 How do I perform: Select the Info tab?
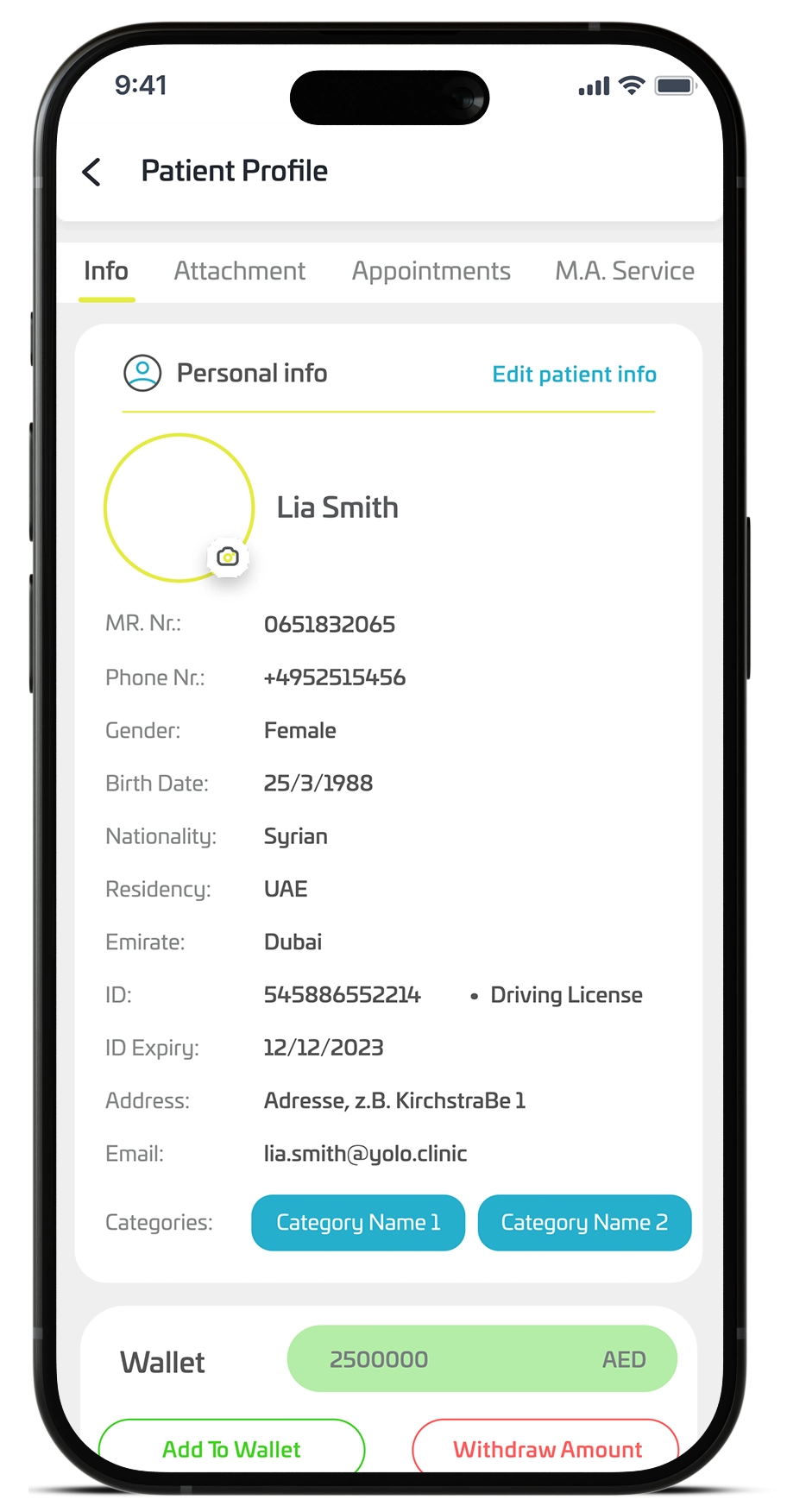(x=106, y=271)
